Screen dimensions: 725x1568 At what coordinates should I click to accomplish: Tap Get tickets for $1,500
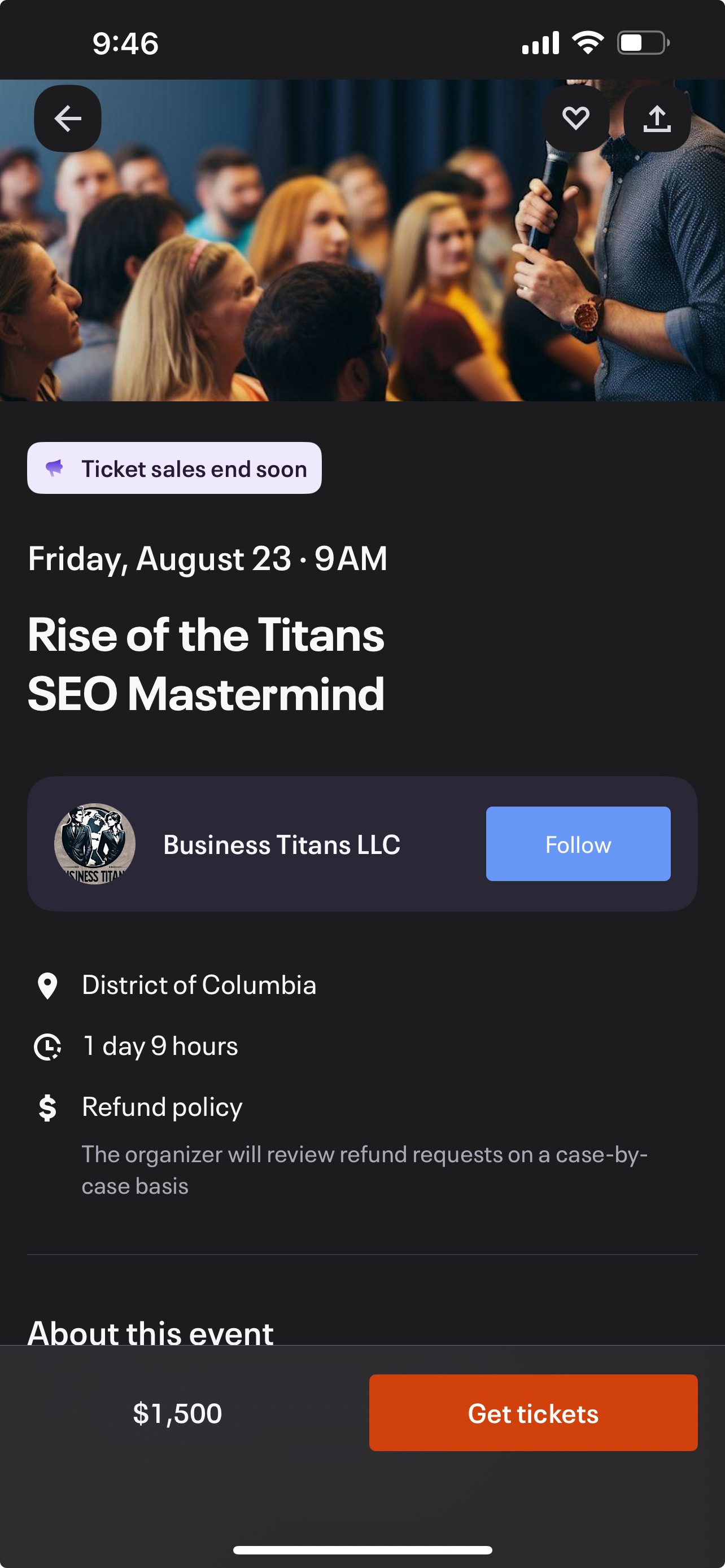533,1413
